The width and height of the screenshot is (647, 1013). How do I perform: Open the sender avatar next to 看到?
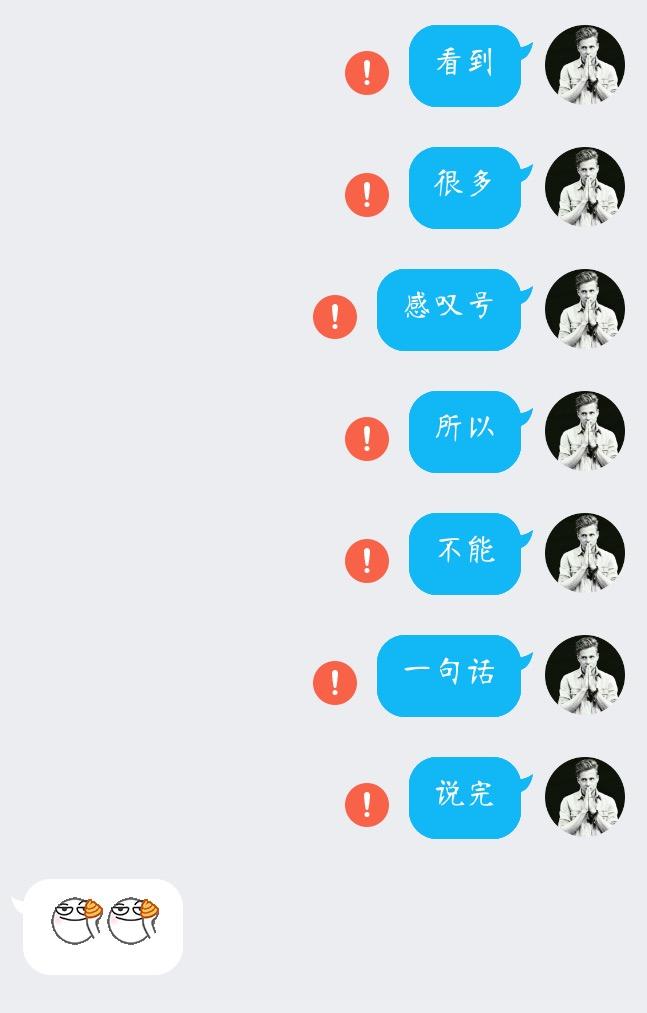(585, 65)
